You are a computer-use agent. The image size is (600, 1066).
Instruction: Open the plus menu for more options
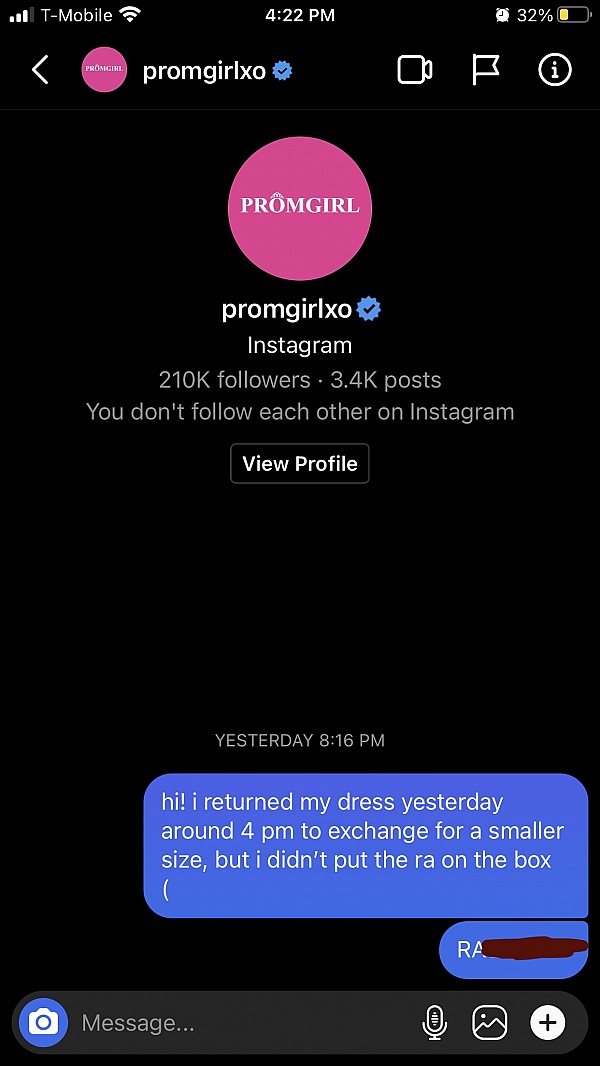point(547,1022)
